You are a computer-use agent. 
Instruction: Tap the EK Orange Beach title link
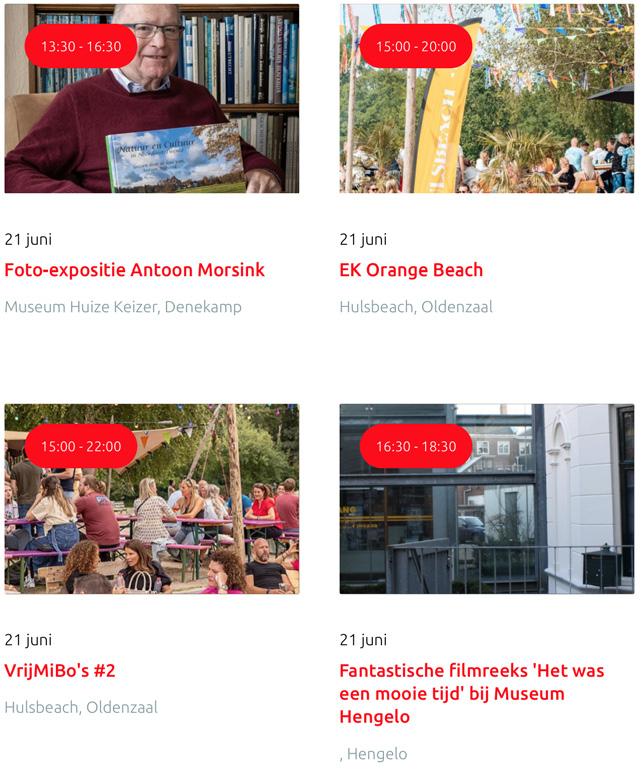tap(411, 270)
